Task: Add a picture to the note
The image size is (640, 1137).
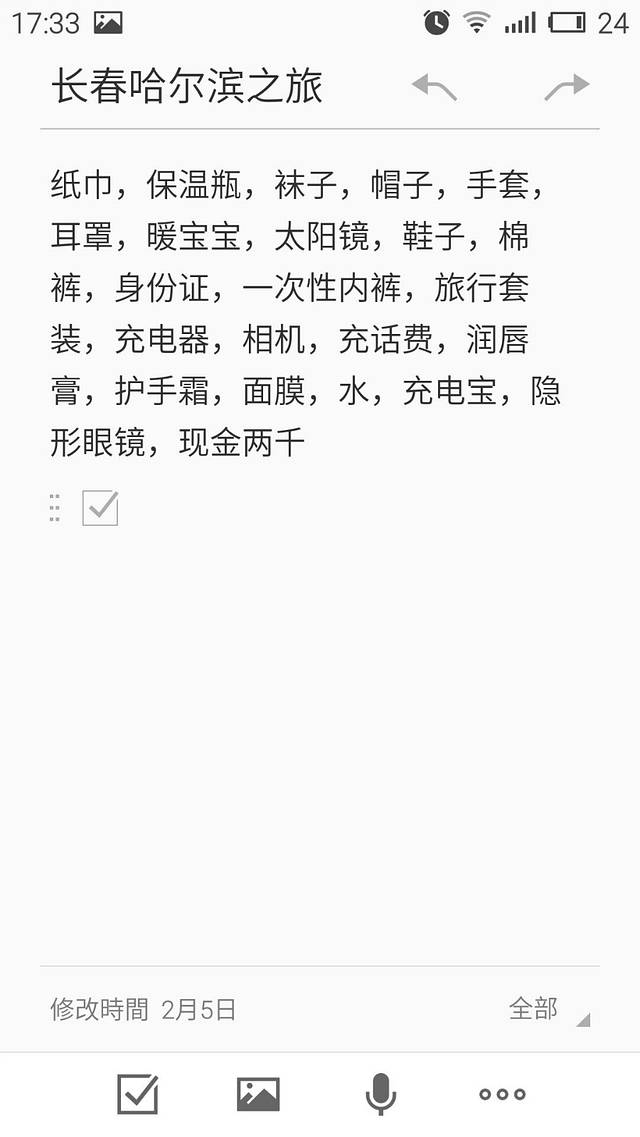Action: pyautogui.click(x=258, y=1094)
